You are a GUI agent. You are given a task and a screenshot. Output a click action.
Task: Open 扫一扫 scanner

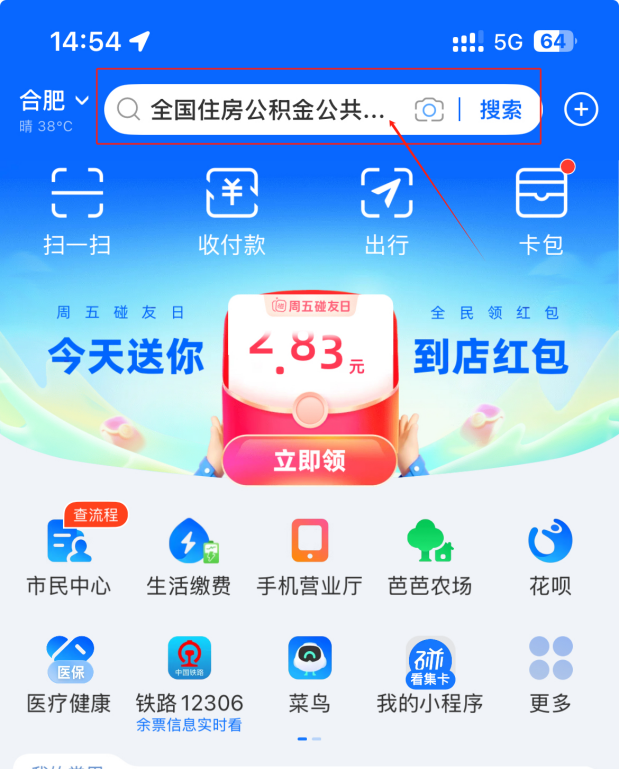point(77,209)
